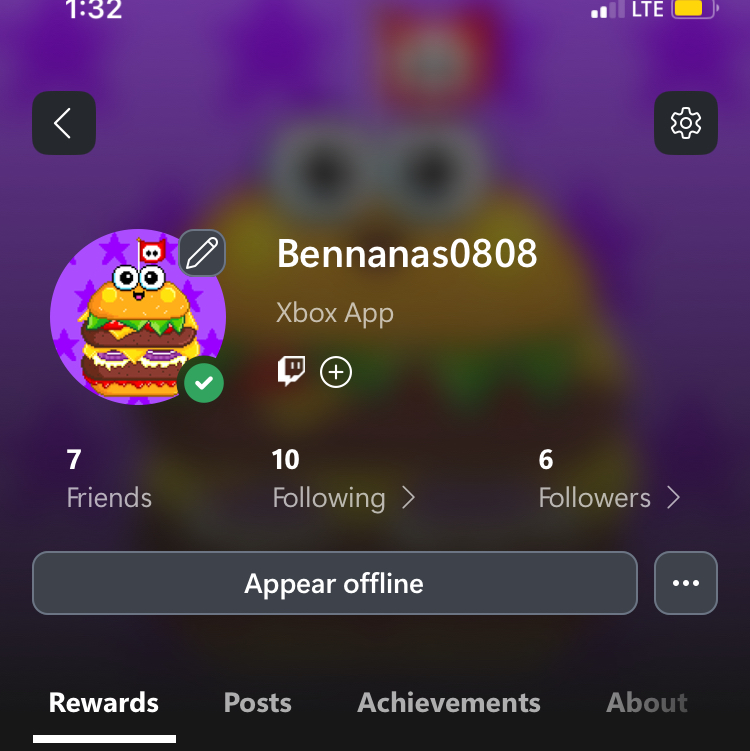Open the three-dot more options button
750x751 pixels.
[685, 583]
